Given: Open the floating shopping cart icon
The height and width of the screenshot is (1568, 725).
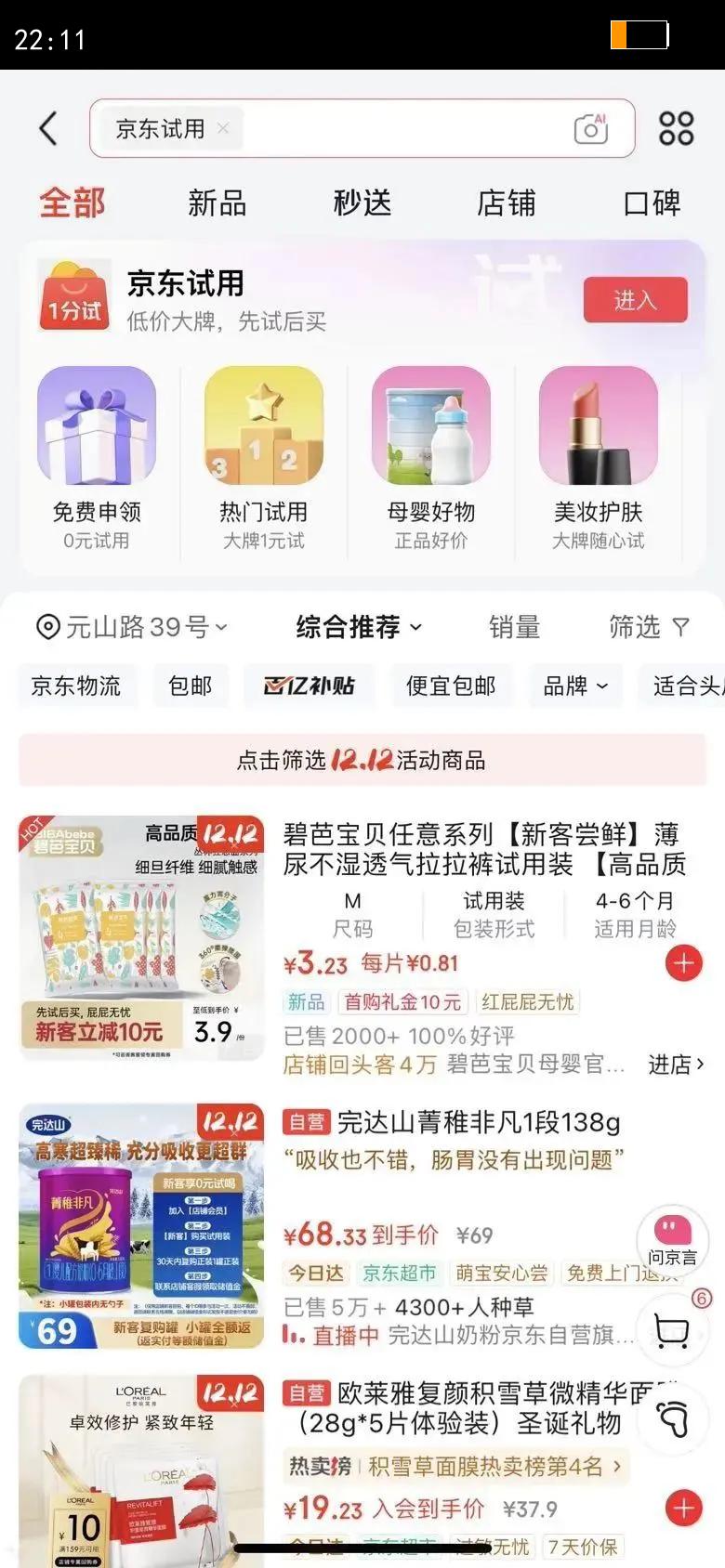Looking at the screenshot, I should click(x=672, y=1330).
